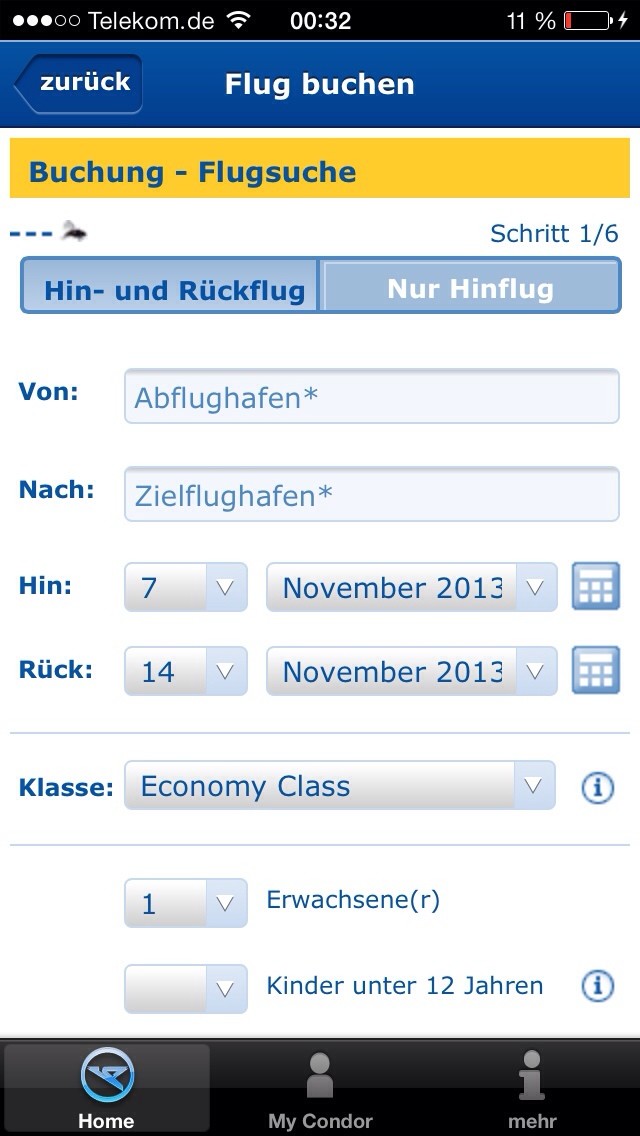Image resolution: width=640 pixels, height=1136 pixels.
Task: Open the Hin day dropdown showing 7
Action: [x=186, y=587]
